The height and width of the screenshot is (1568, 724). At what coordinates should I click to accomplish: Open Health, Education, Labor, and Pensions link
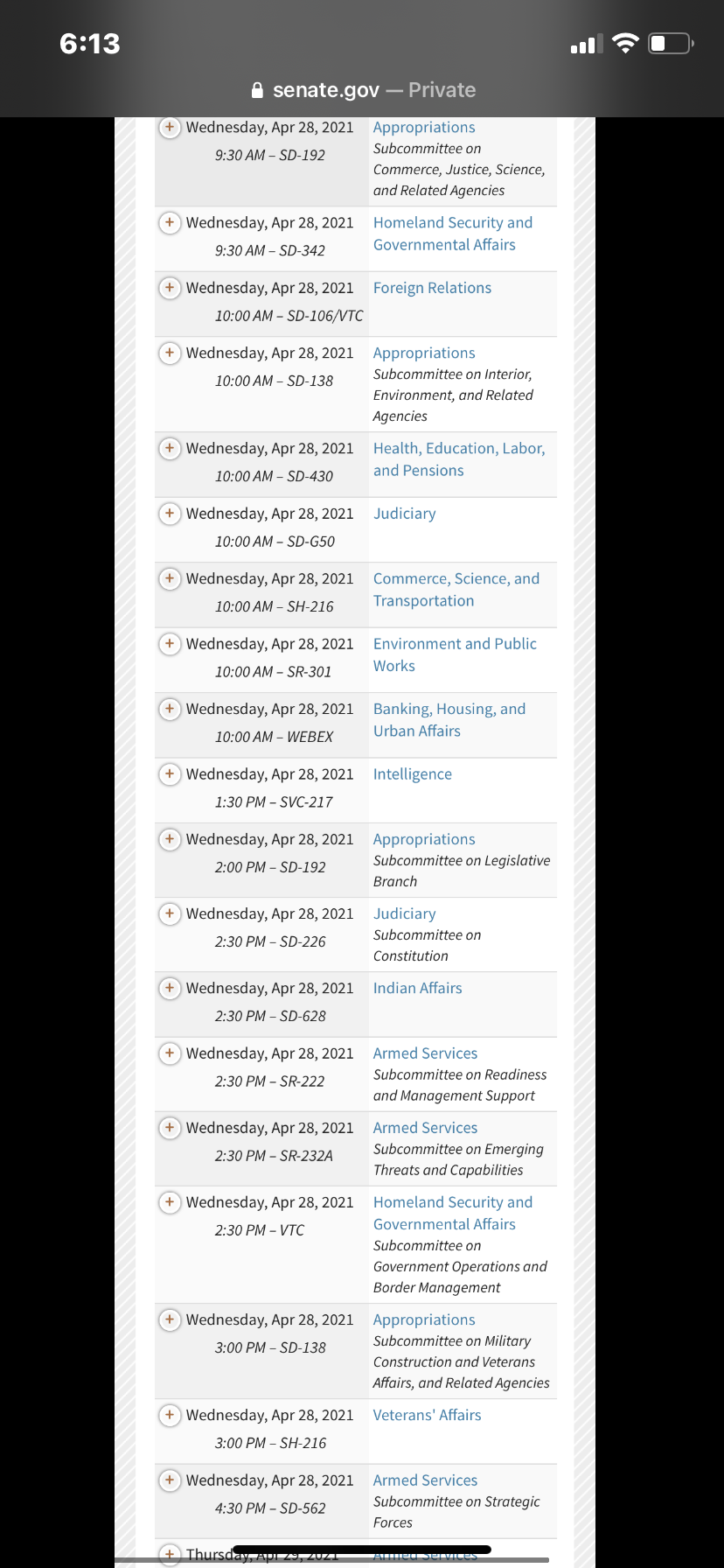click(x=459, y=459)
